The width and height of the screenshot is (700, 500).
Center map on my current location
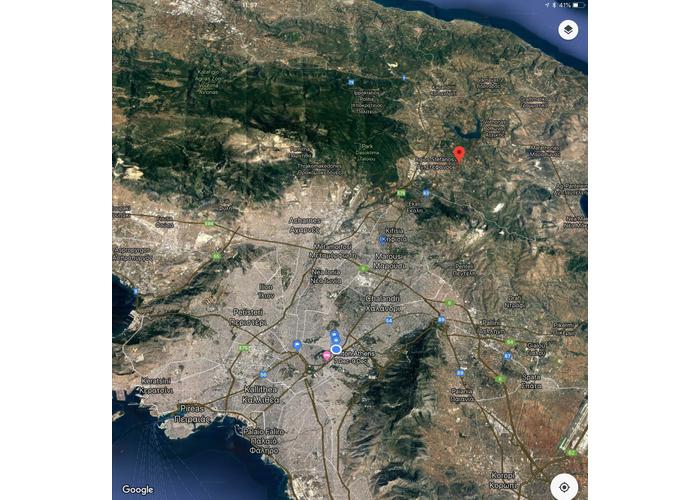pyautogui.click(x=564, y=487)
